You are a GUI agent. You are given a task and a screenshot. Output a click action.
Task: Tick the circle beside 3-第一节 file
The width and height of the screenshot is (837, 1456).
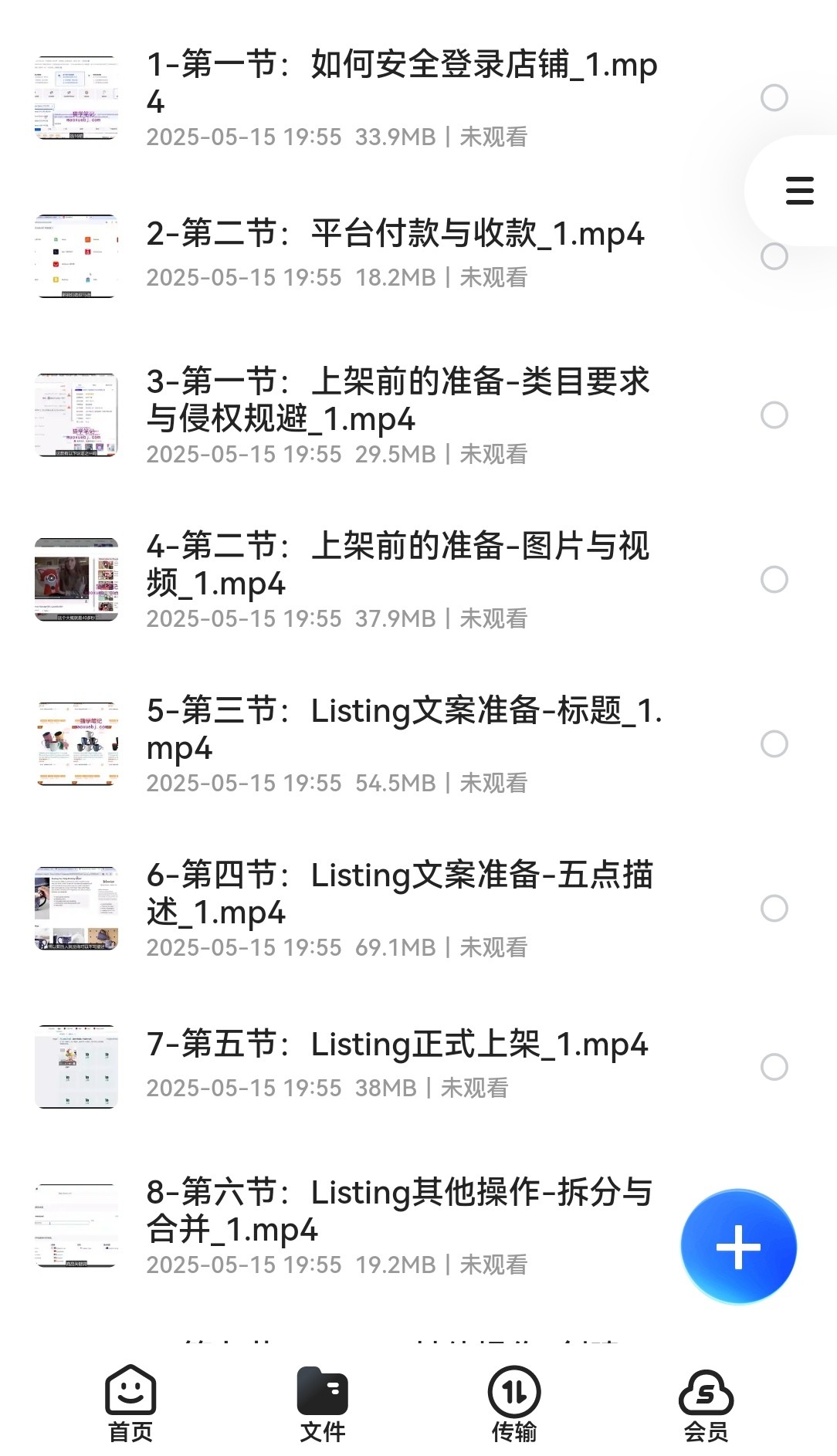774,415
